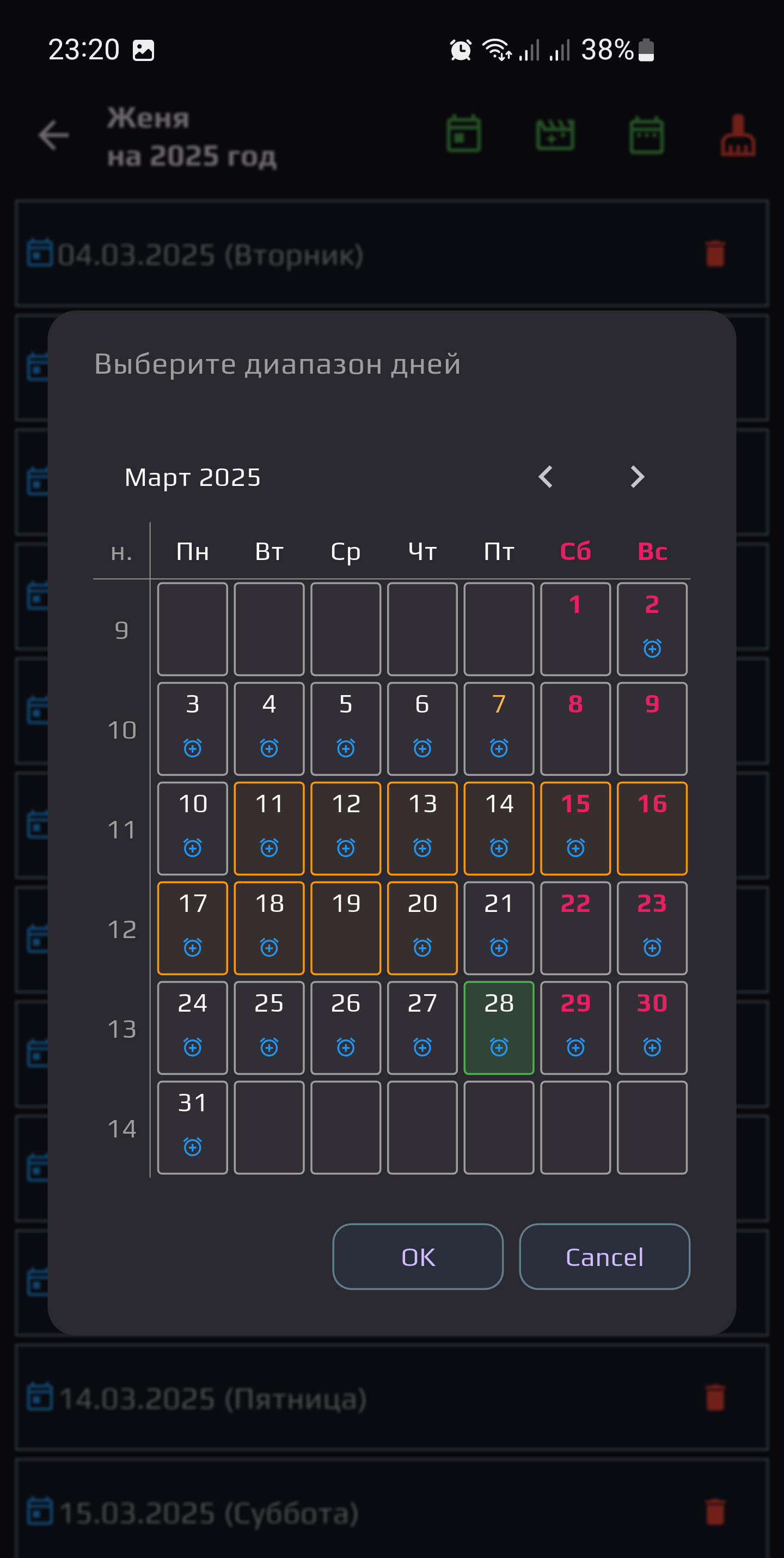Go to the next month

(x=637, y=477)
